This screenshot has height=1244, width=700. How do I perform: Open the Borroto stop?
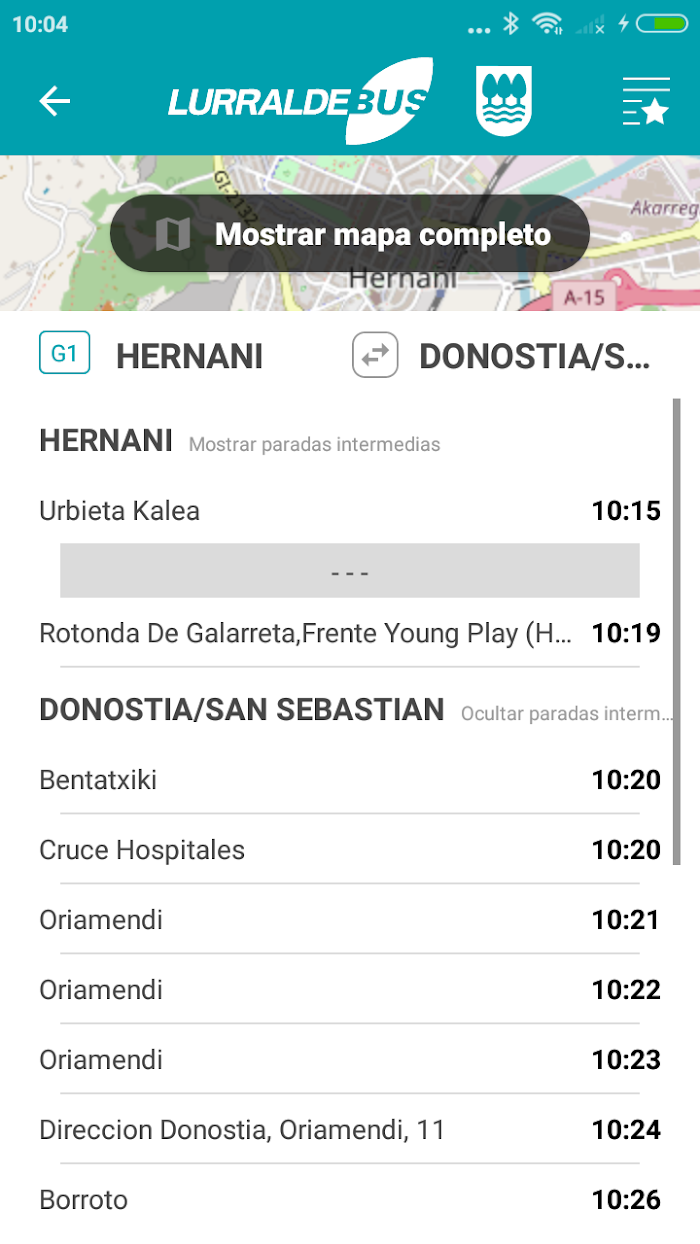350,1200
